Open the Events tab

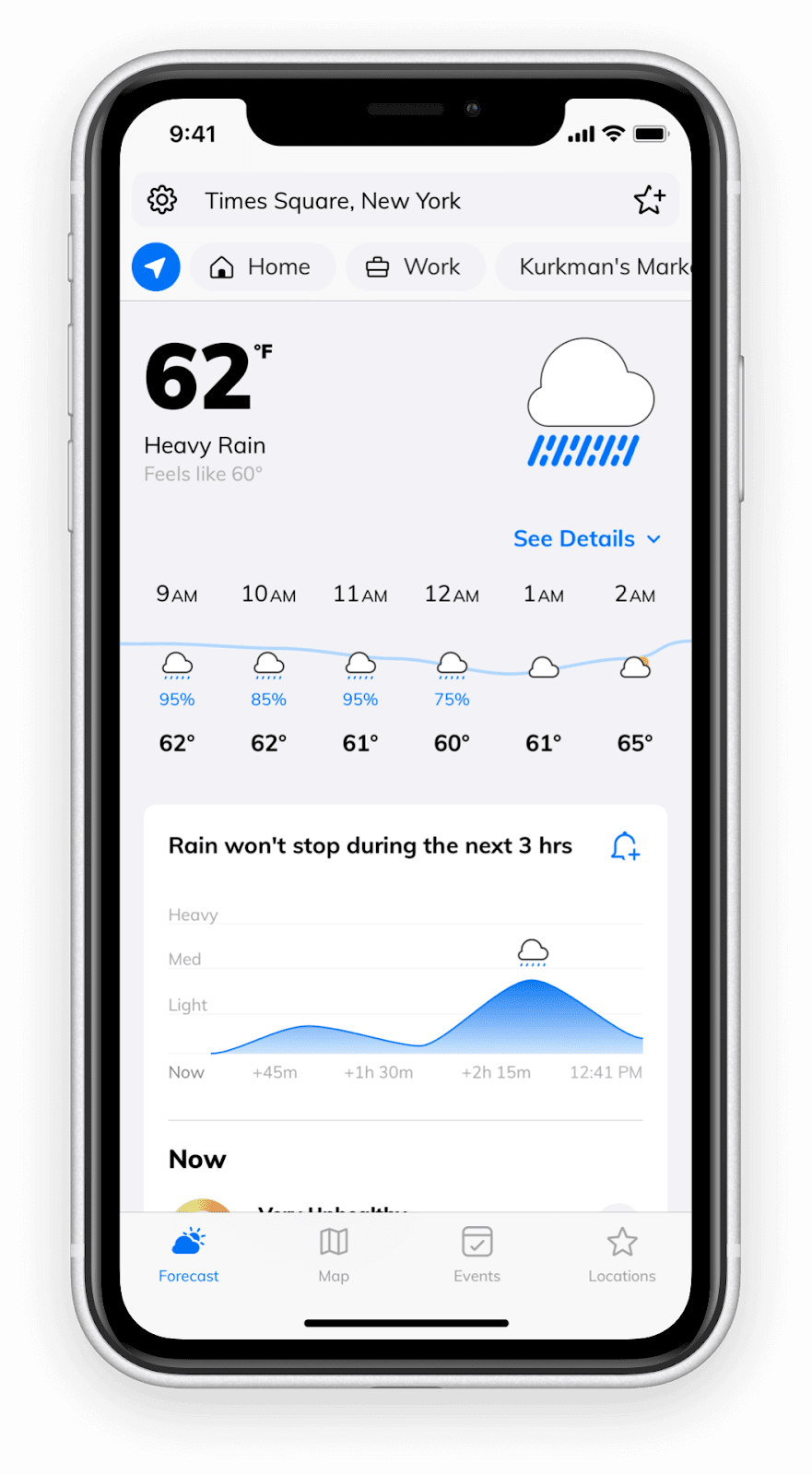(x=477, y=1255)
